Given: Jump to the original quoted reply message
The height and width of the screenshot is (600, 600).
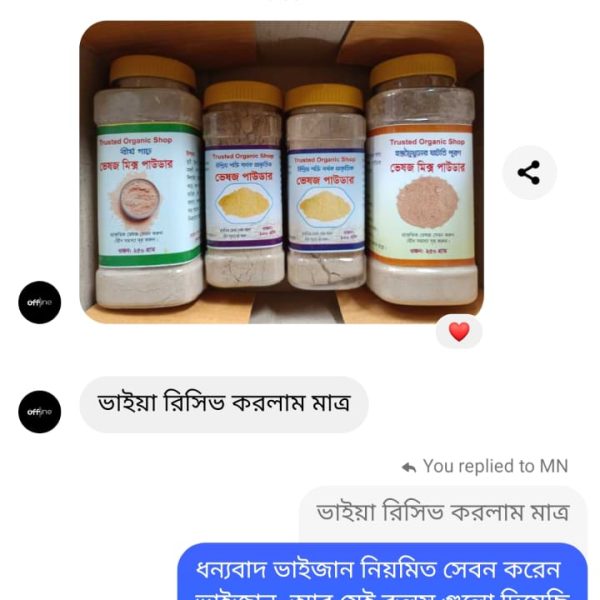Looking at the screenshot, I should click(x=442, y=512).
